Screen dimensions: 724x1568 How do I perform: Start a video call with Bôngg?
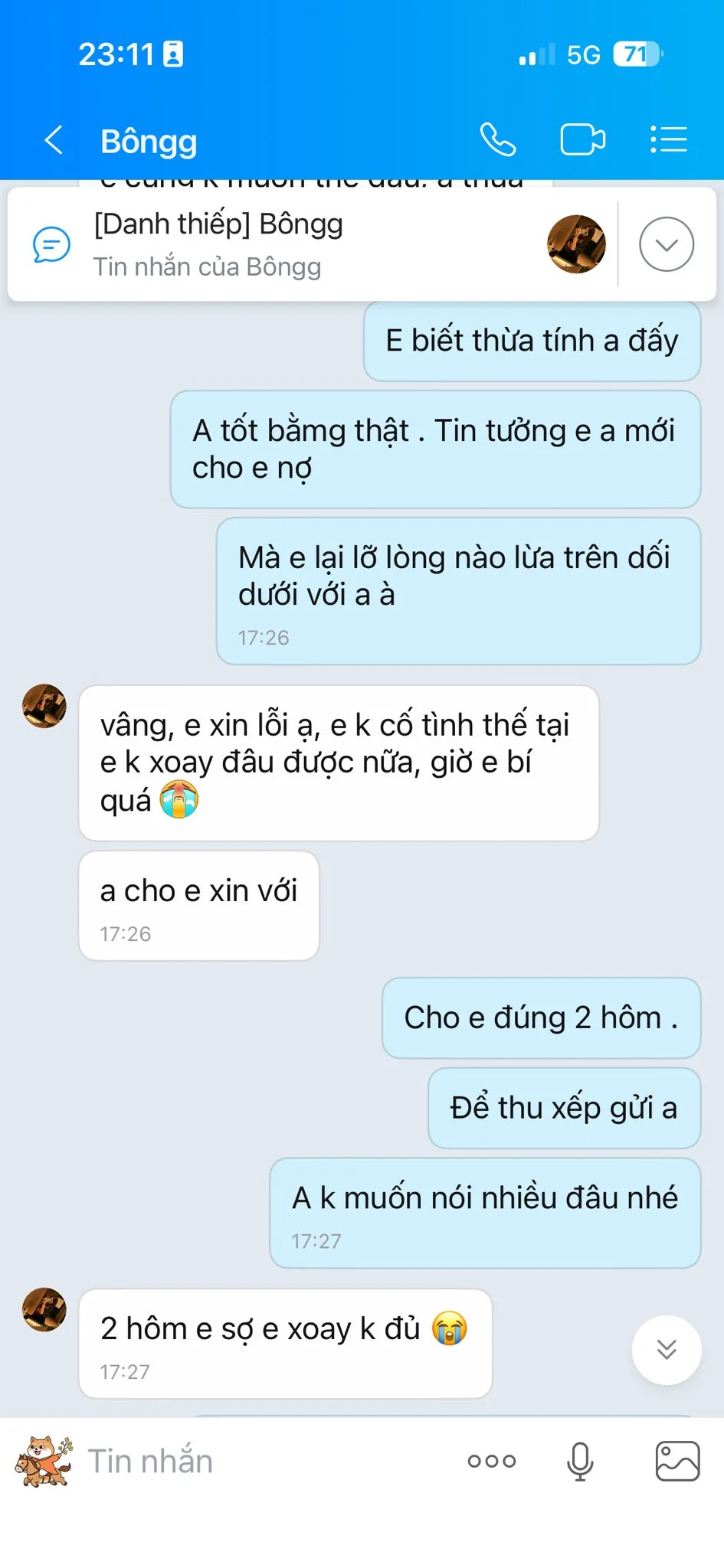(x=582, y=140)
